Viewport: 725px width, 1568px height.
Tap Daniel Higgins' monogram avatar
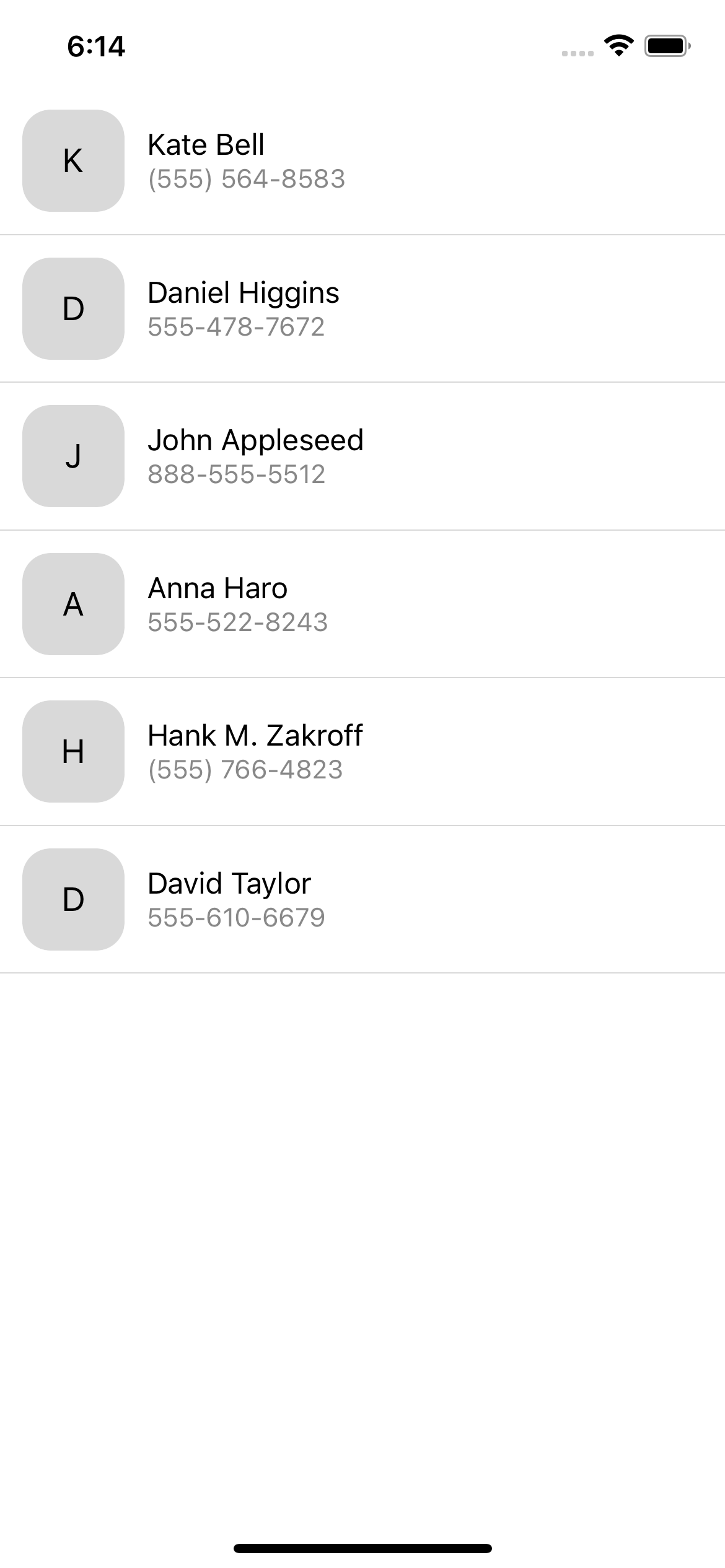(74, 308)
